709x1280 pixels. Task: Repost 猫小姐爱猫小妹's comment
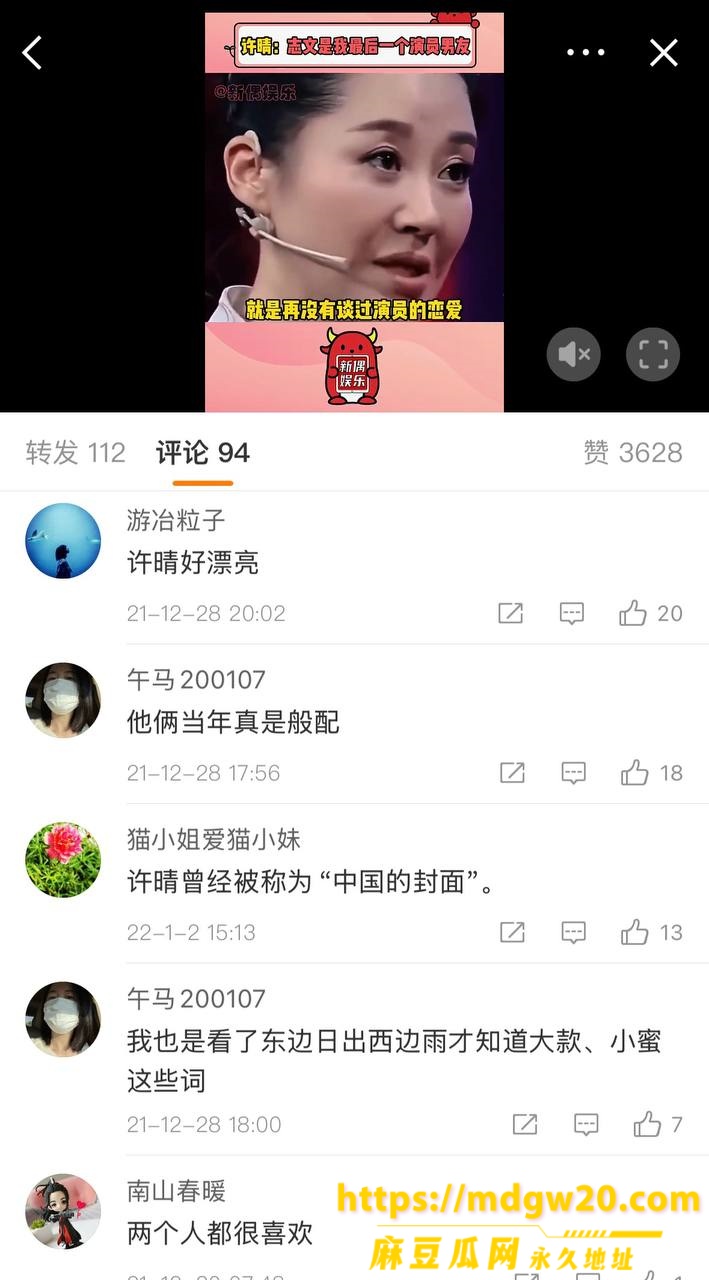point(512,932)
